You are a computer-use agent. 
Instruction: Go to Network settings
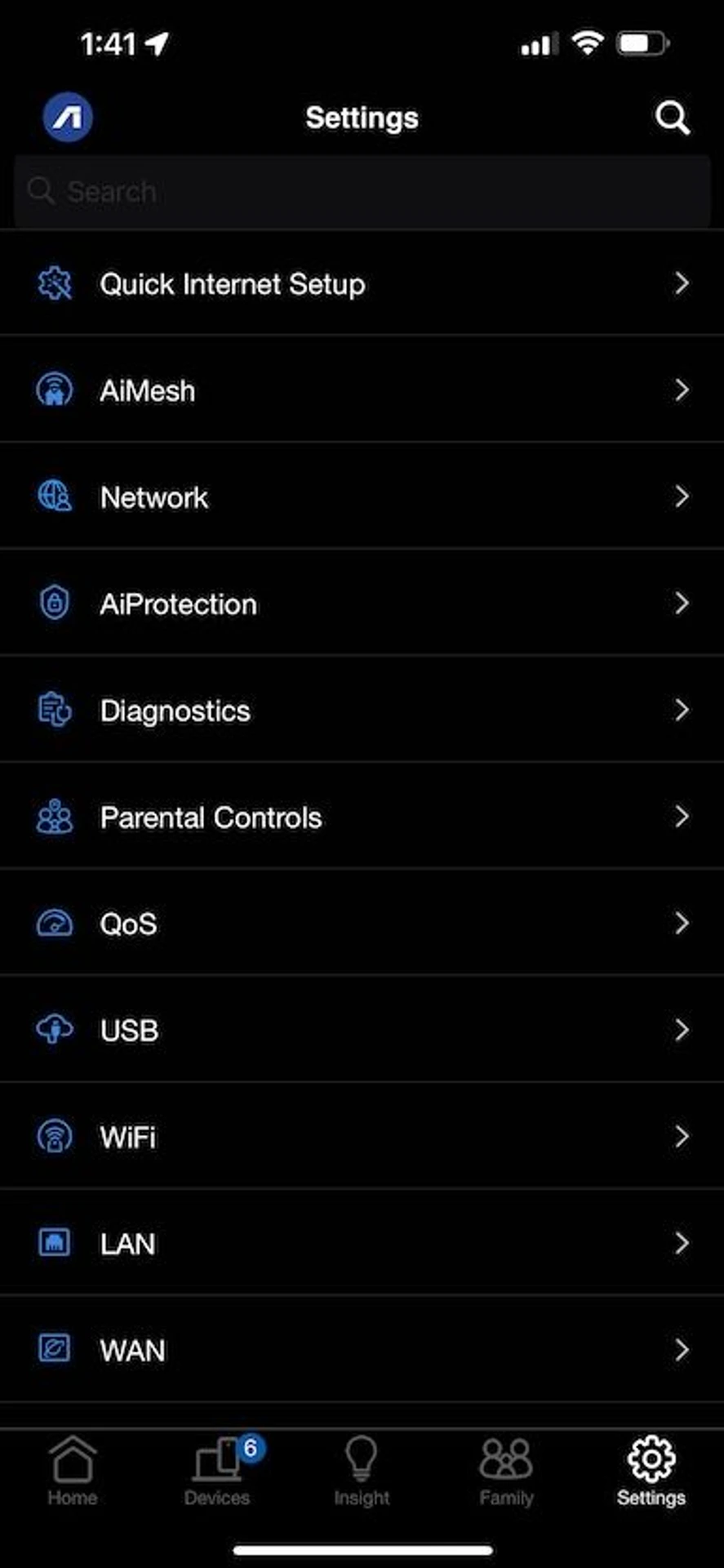point(362,497)
